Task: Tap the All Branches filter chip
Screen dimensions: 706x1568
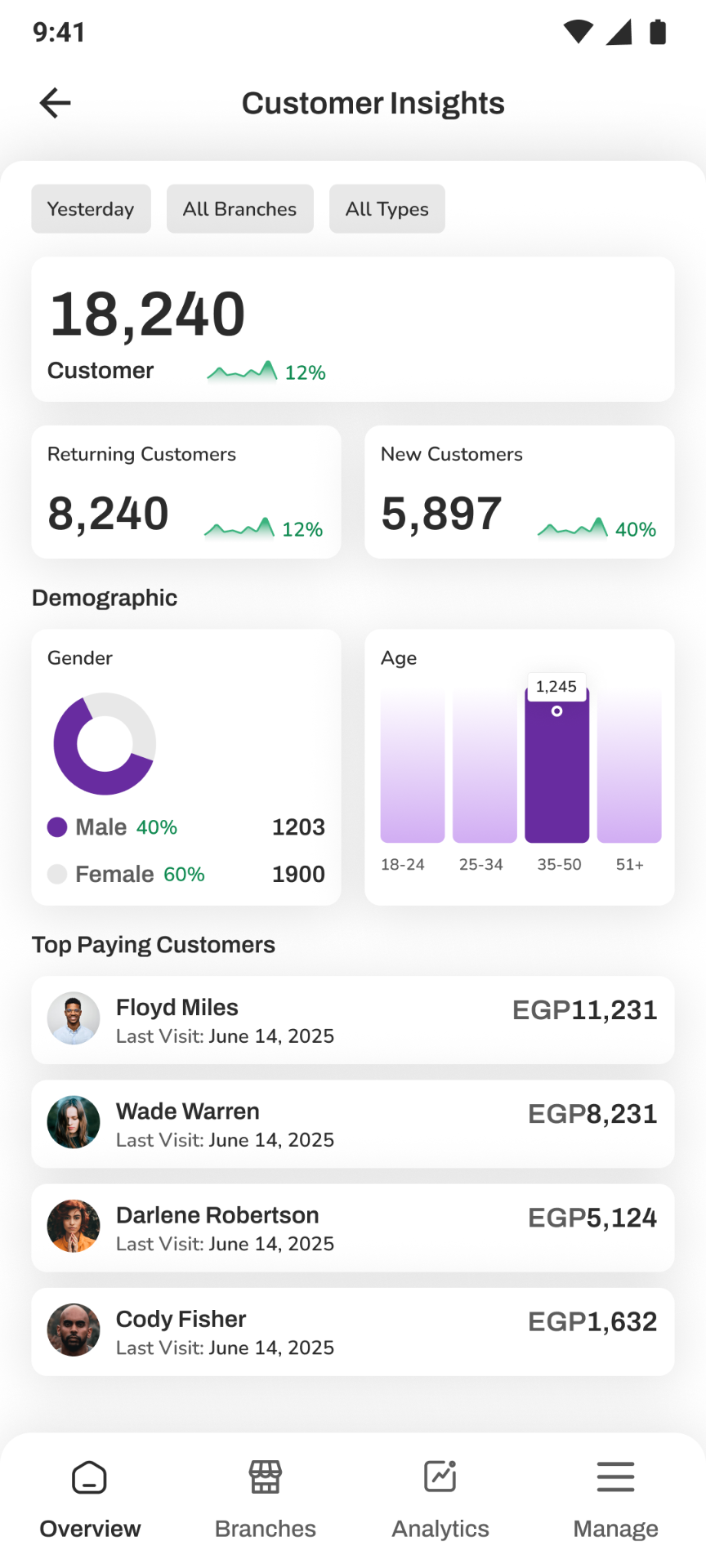Action: click(x=239, y=209)
